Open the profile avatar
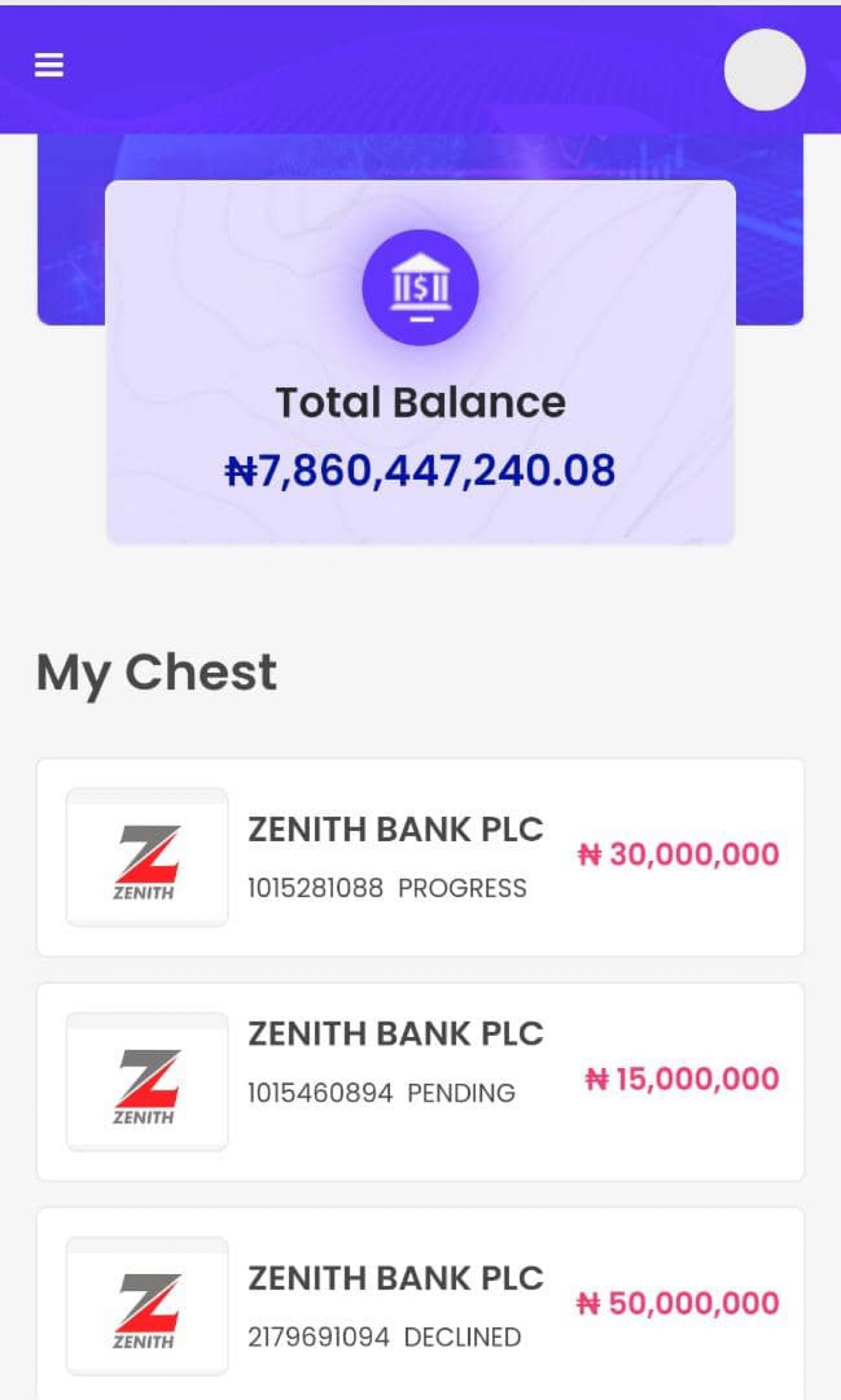Image resolution: width=841 pixels, height=1400 pixels. (x=764, y=70)
